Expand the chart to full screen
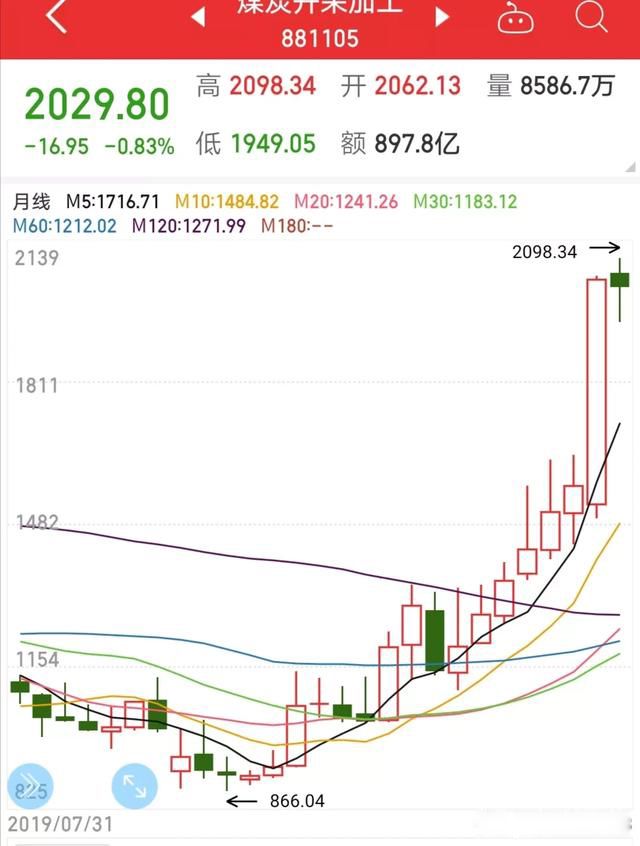Screen dimensions: 640x846 pos(133,786)
